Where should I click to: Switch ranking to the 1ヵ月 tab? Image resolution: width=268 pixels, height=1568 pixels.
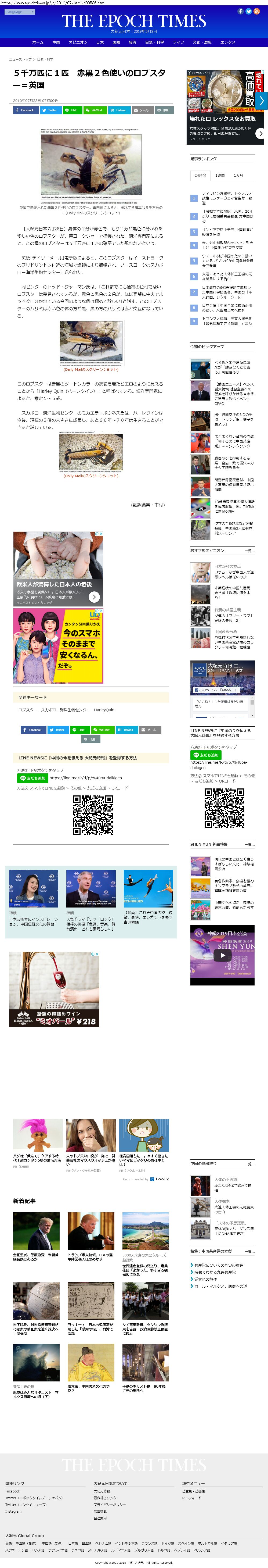(x=239, y=175)
